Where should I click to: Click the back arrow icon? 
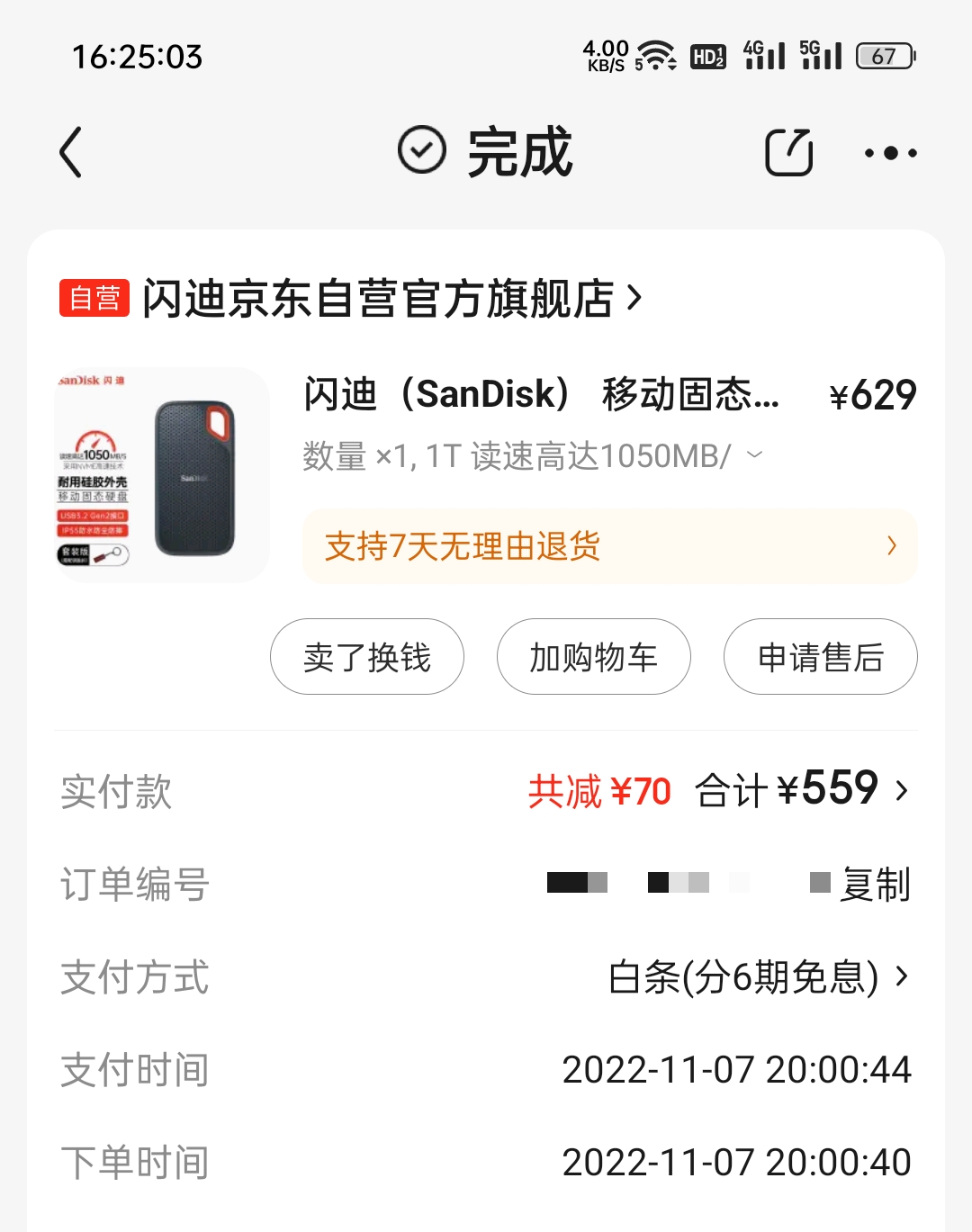[x=72, y=151]
